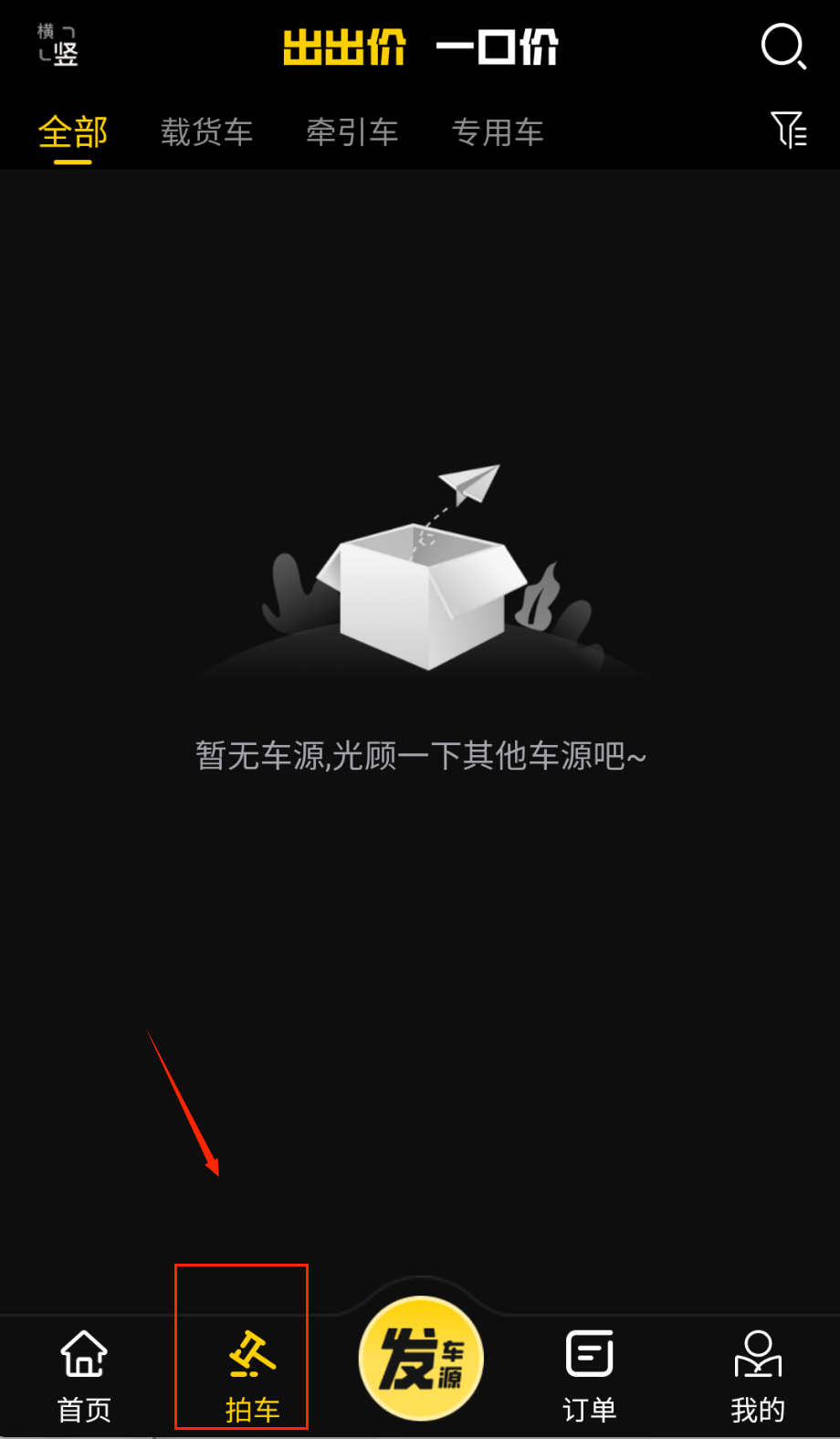
Task: Go to the 我的 profile tab
Action: pyautogui.click(x=758, y=1376)
